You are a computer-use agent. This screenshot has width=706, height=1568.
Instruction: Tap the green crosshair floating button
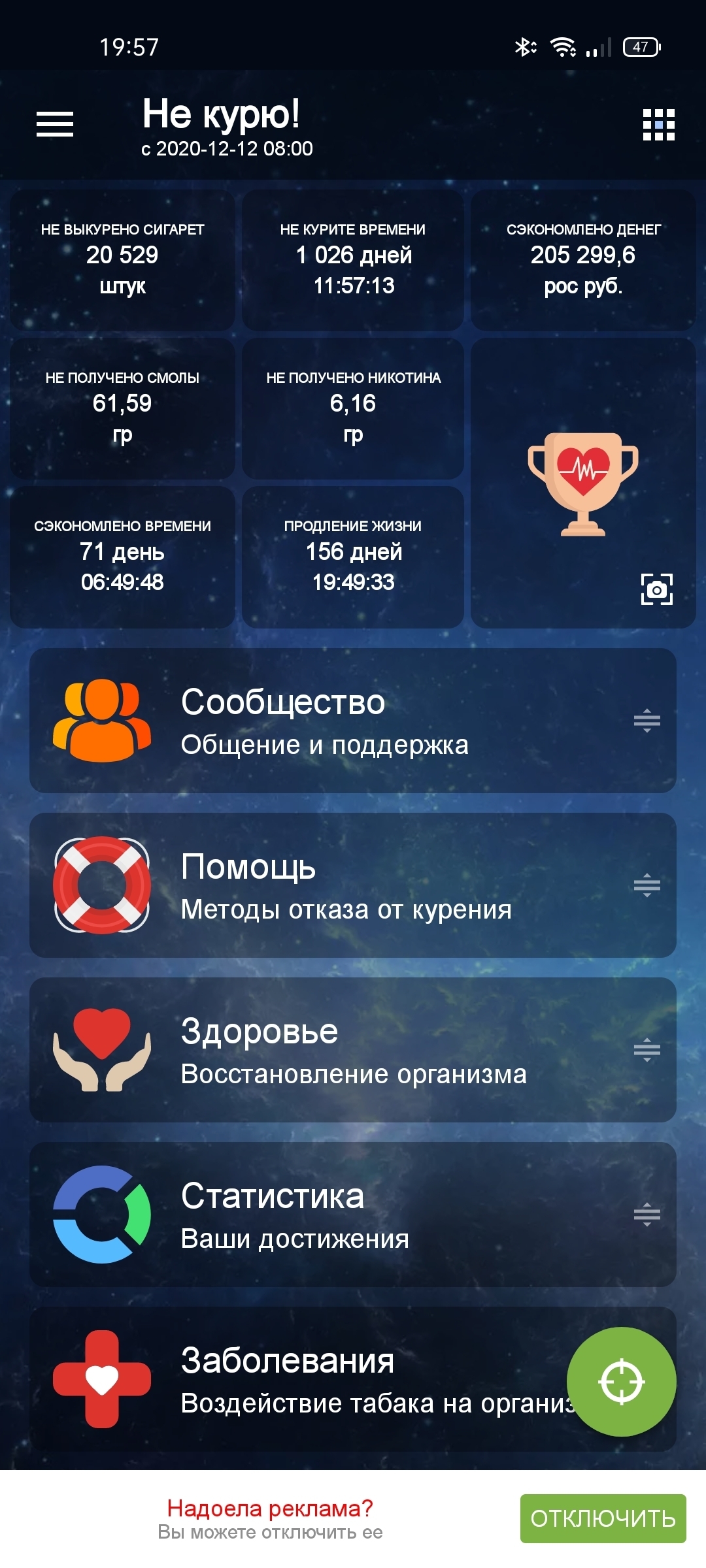621,1382
